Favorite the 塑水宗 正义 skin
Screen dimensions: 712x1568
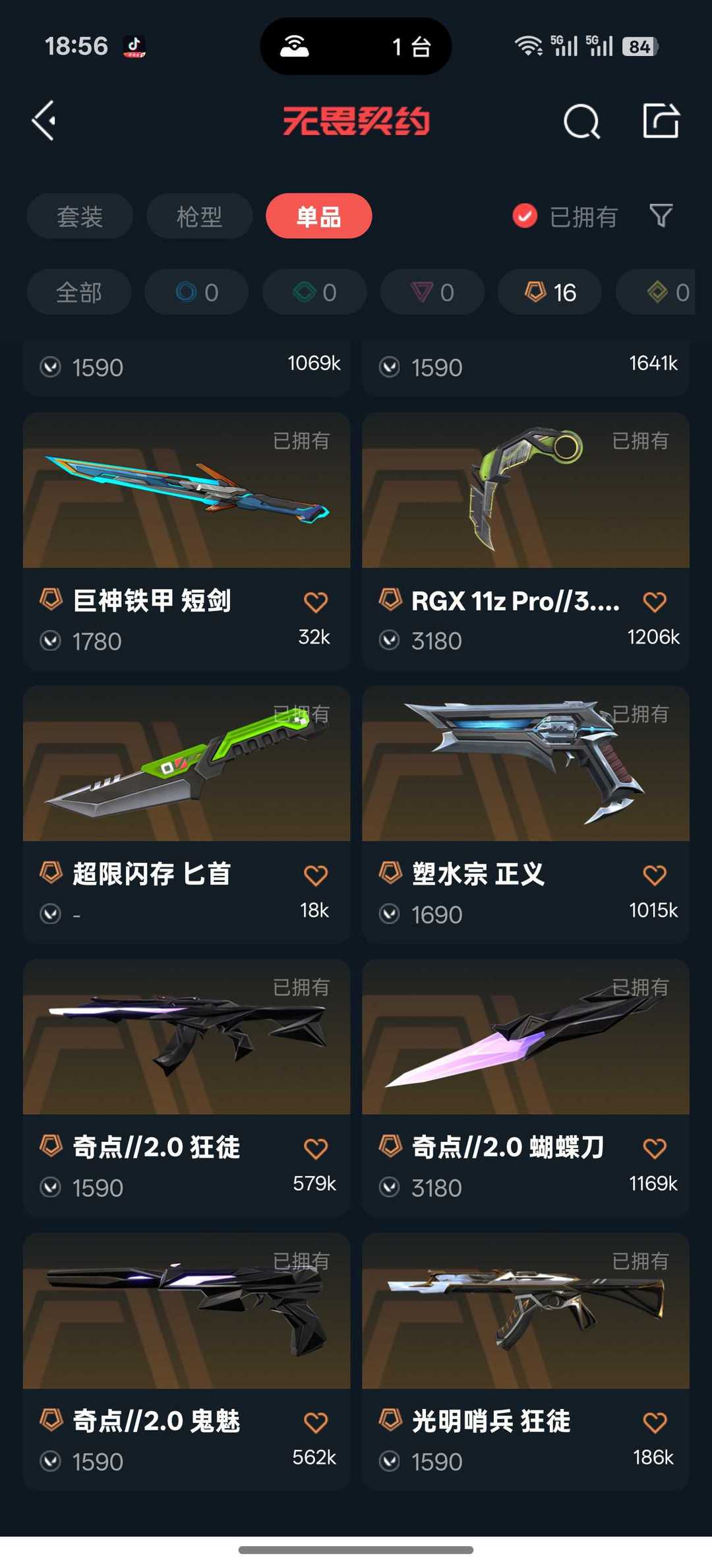coord(654,875)
